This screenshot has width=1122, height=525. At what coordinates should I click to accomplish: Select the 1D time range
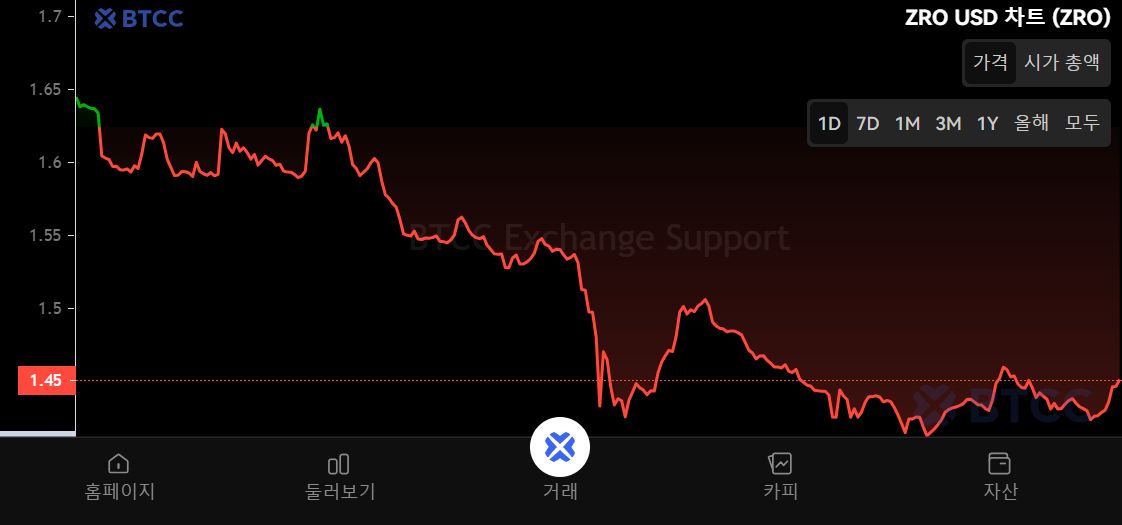tap(829, 124)
